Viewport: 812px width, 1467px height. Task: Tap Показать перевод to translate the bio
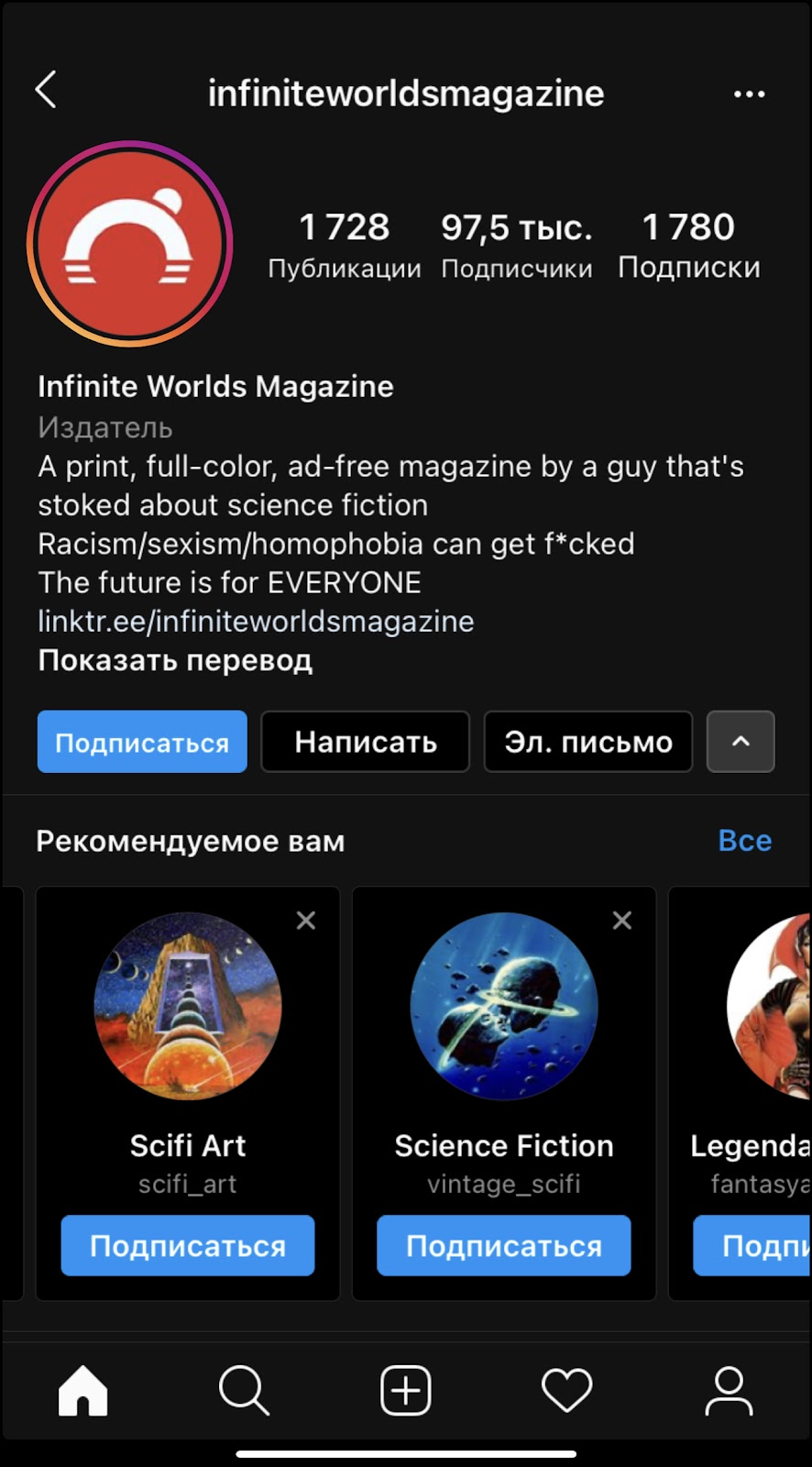click(x=175, y=660)
